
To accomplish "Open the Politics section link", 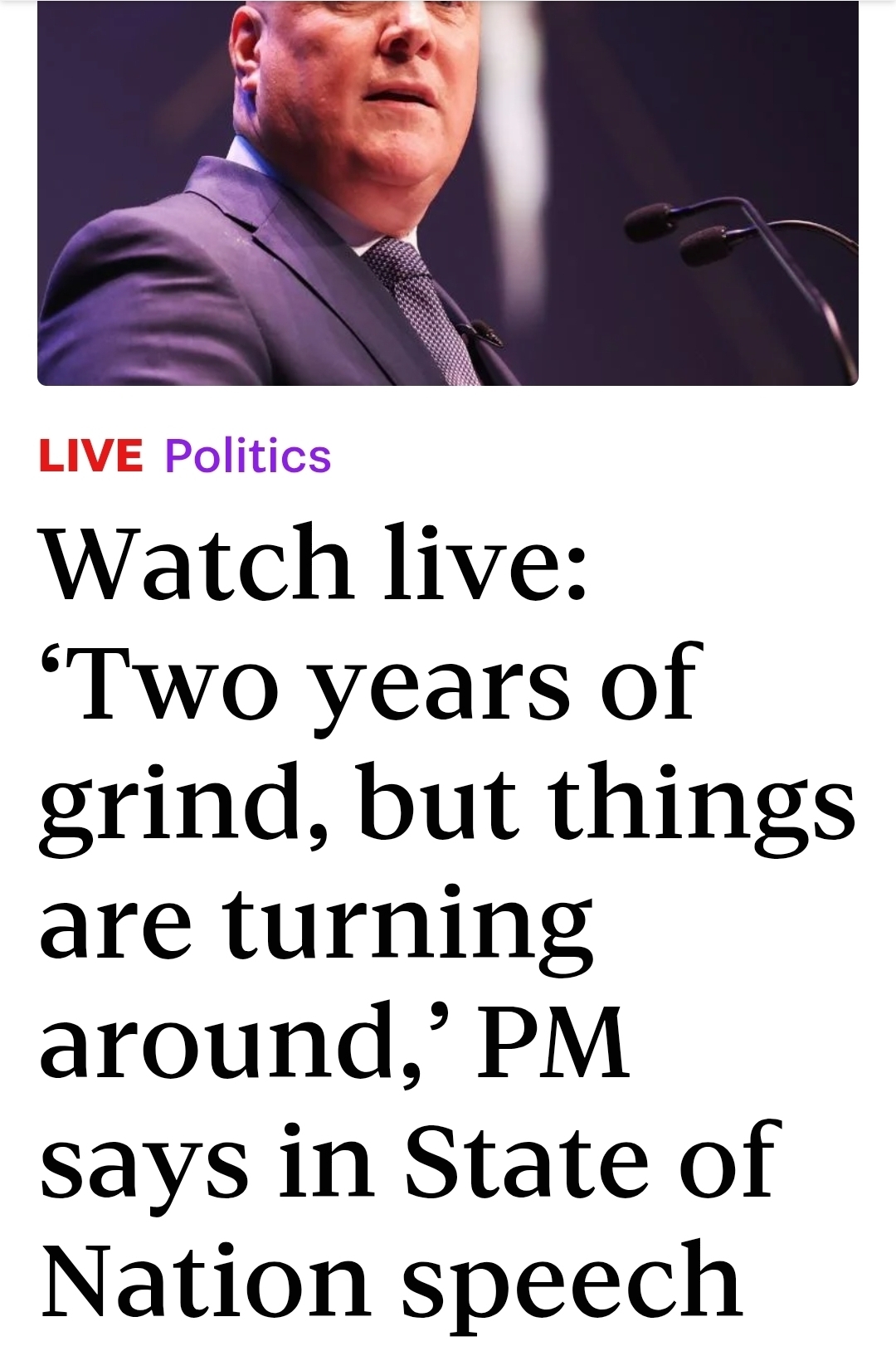I will click(x=248, y=456).
